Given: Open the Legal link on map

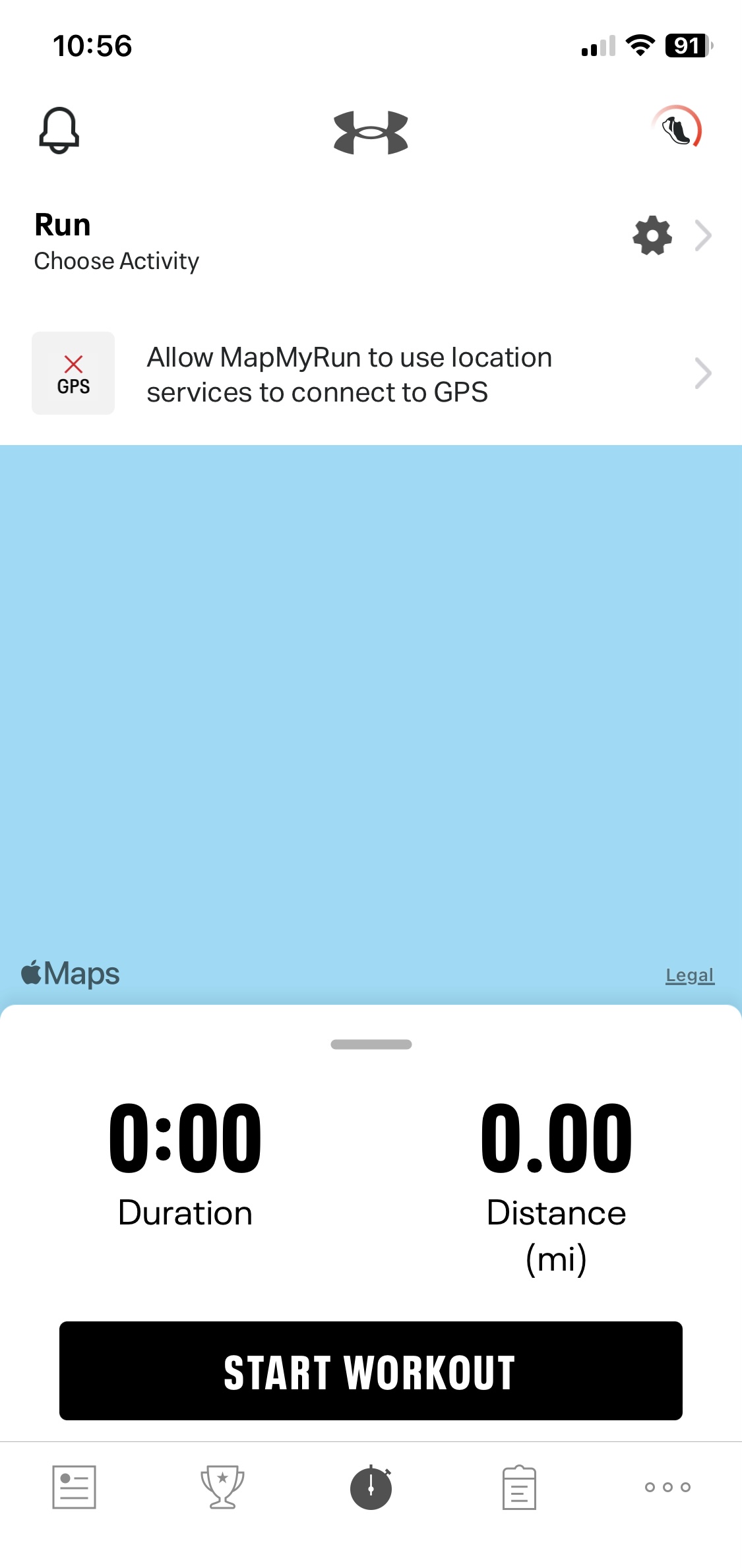Looking at the screenshot, I should 689,975.
